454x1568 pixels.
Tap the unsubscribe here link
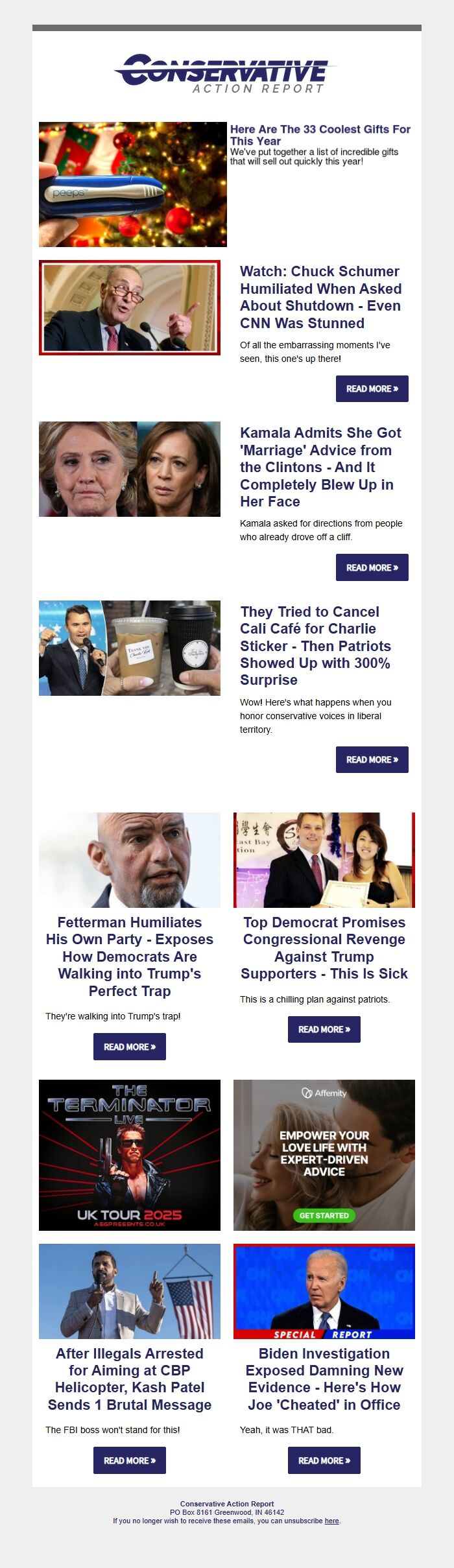(x=331, y=1521)
